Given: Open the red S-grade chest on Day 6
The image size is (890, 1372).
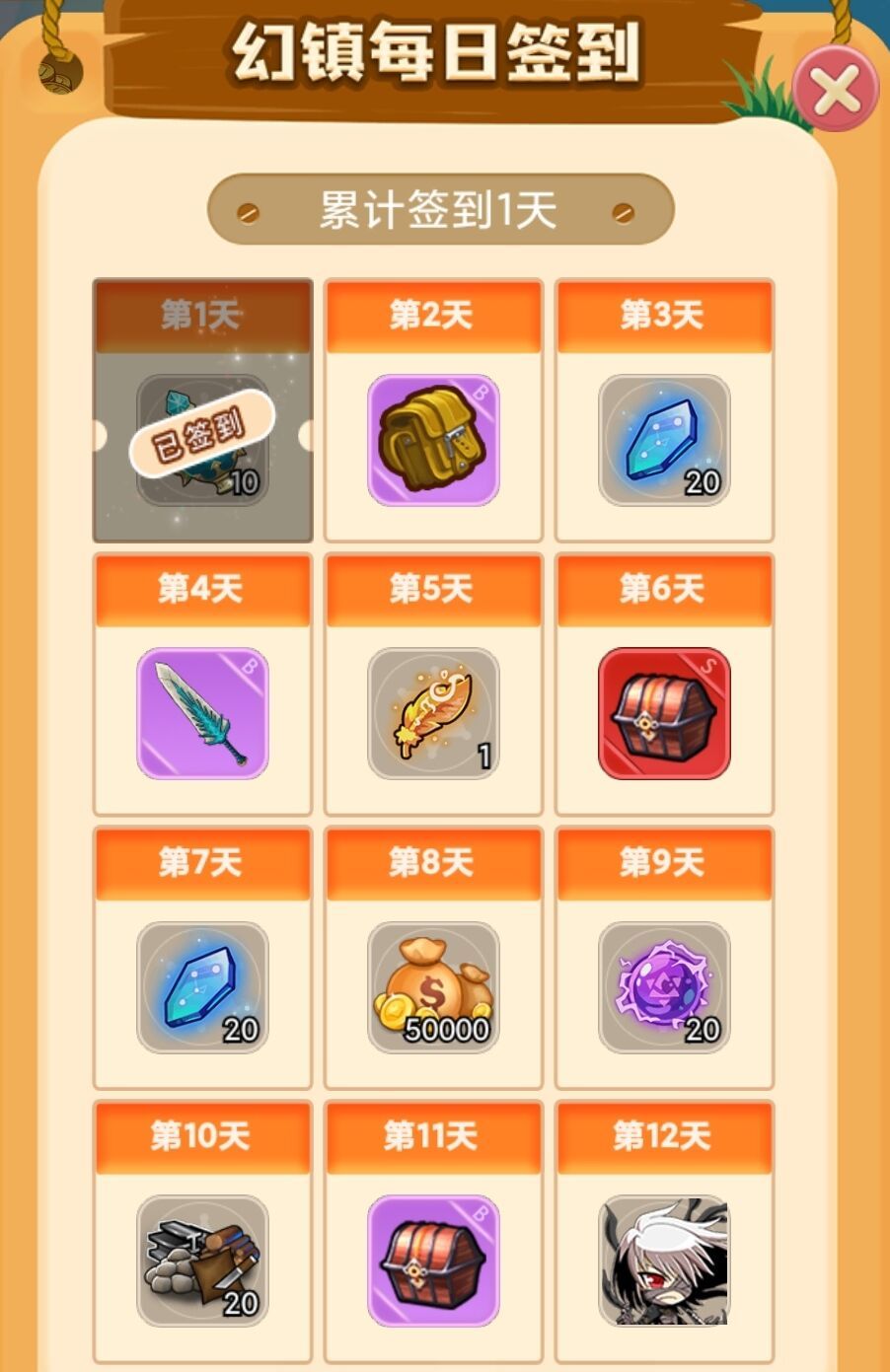Looking at the screenshot, I should pos(663,715).
